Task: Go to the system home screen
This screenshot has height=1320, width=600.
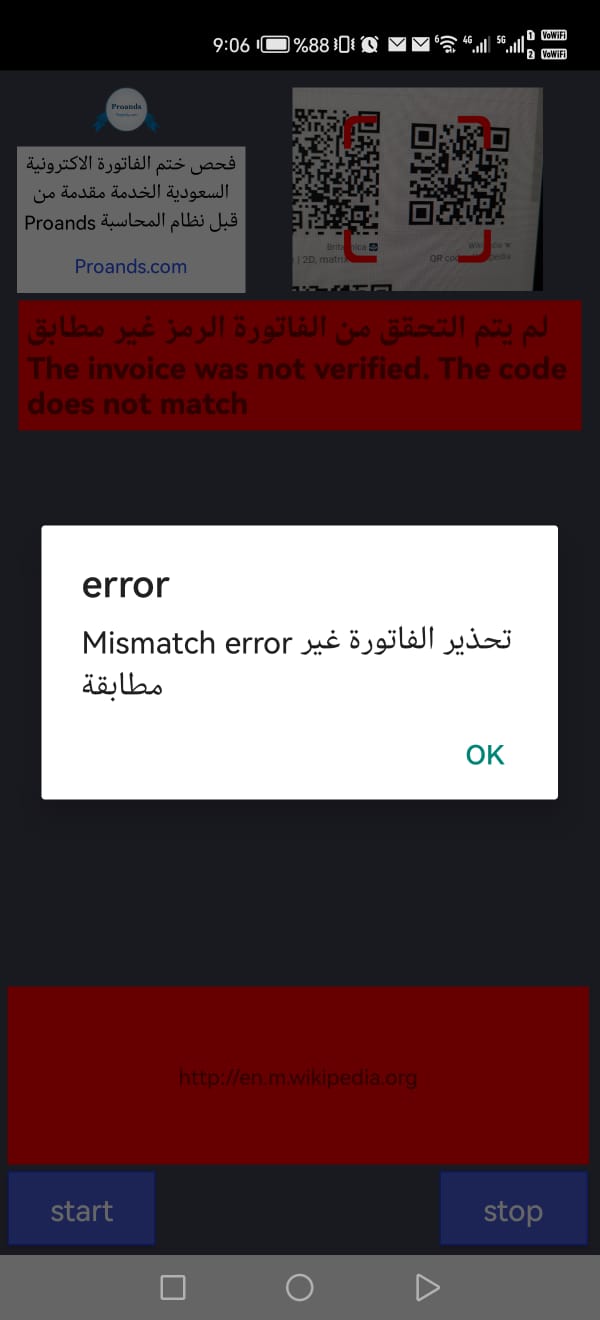Action: tap(300, 1288)
